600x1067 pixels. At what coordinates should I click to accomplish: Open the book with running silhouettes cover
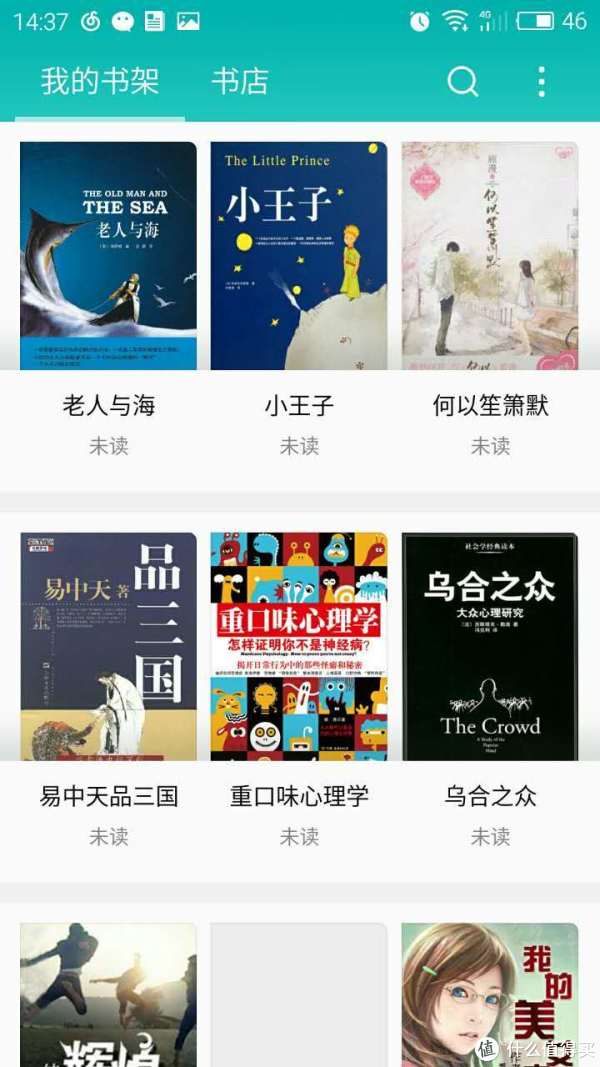[x=108, y=995]
